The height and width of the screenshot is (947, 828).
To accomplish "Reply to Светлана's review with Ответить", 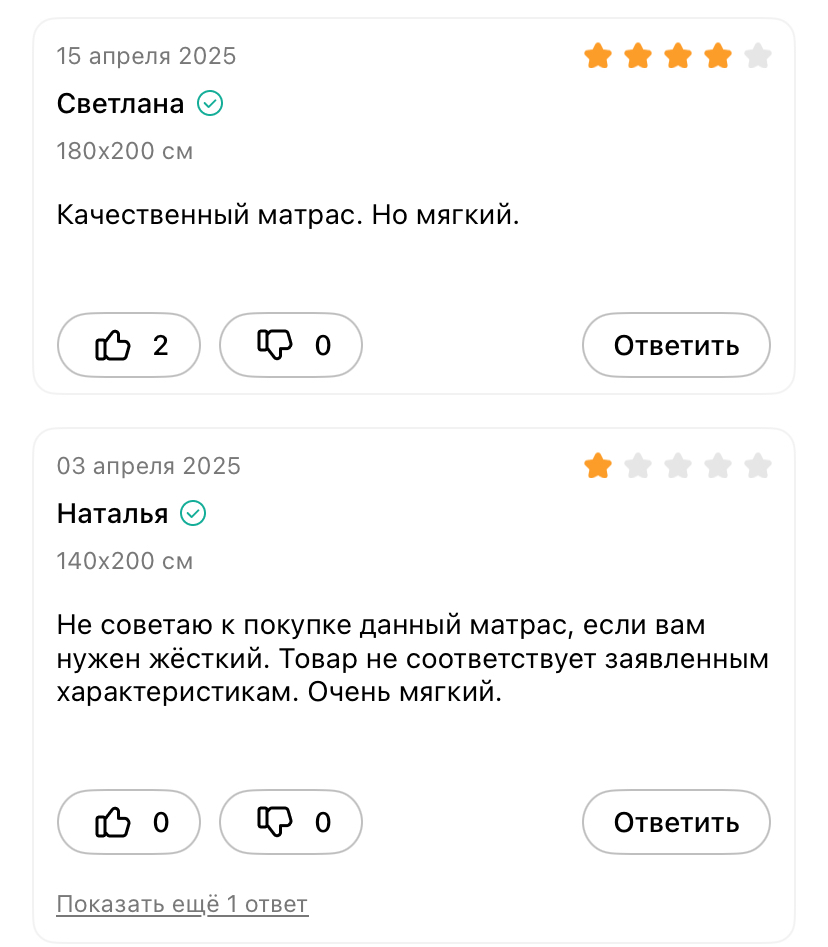I will [x=676, y=346].
